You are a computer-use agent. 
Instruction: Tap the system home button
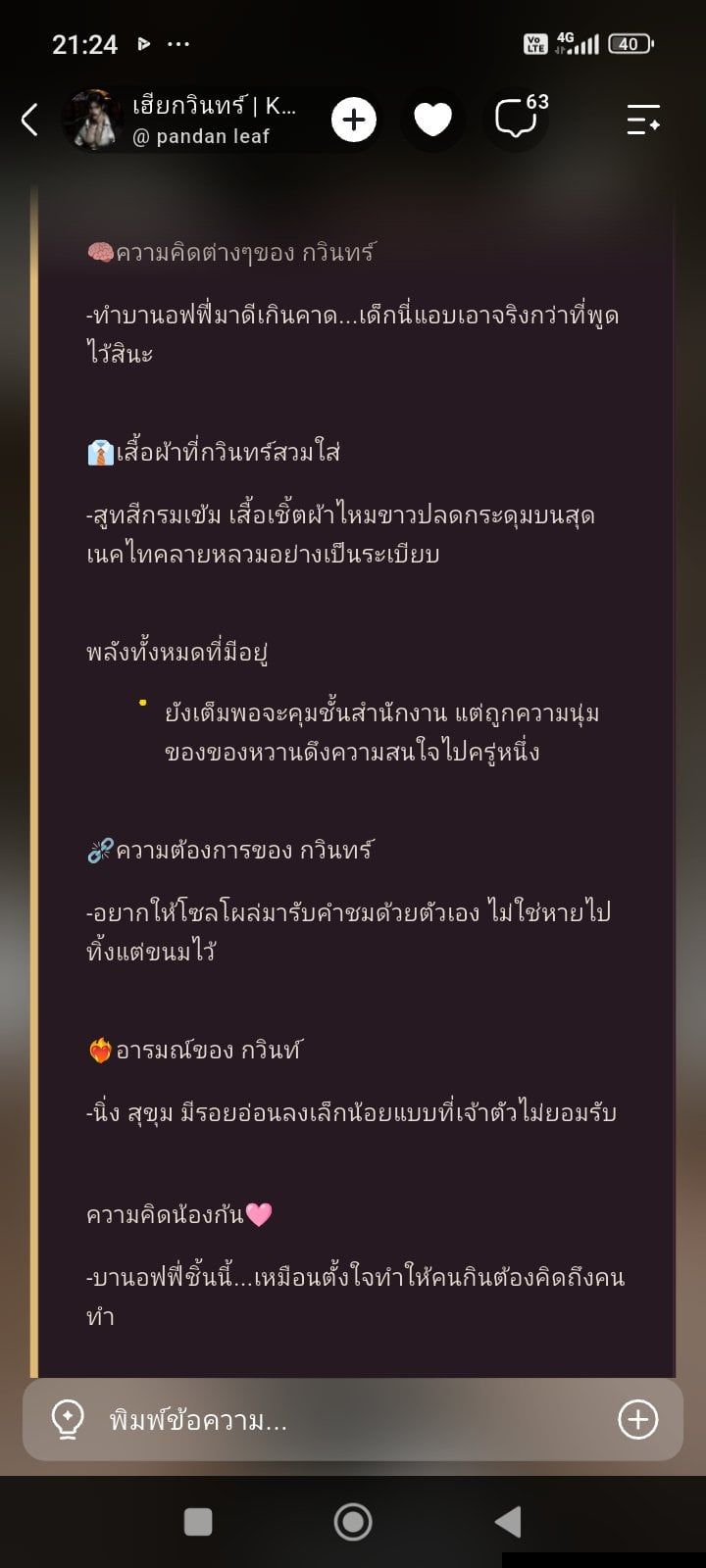353,1522
